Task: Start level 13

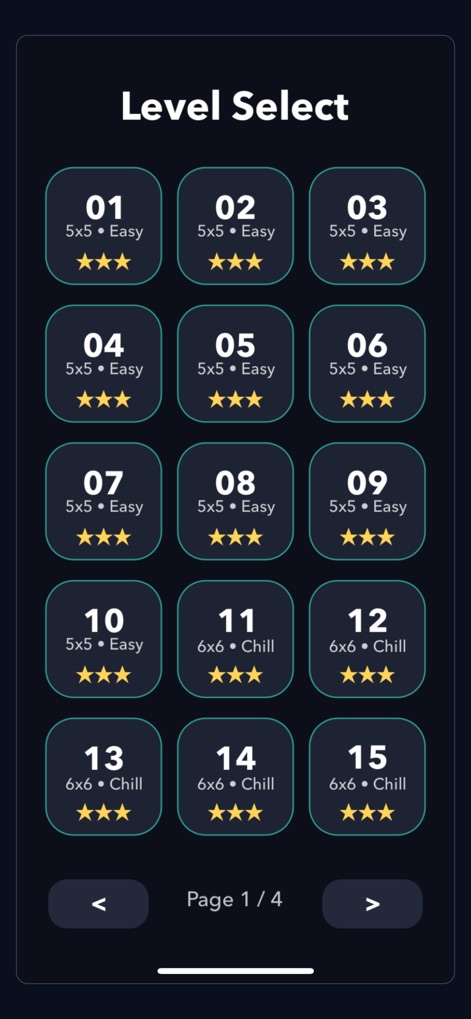Action: pos(103,777)
